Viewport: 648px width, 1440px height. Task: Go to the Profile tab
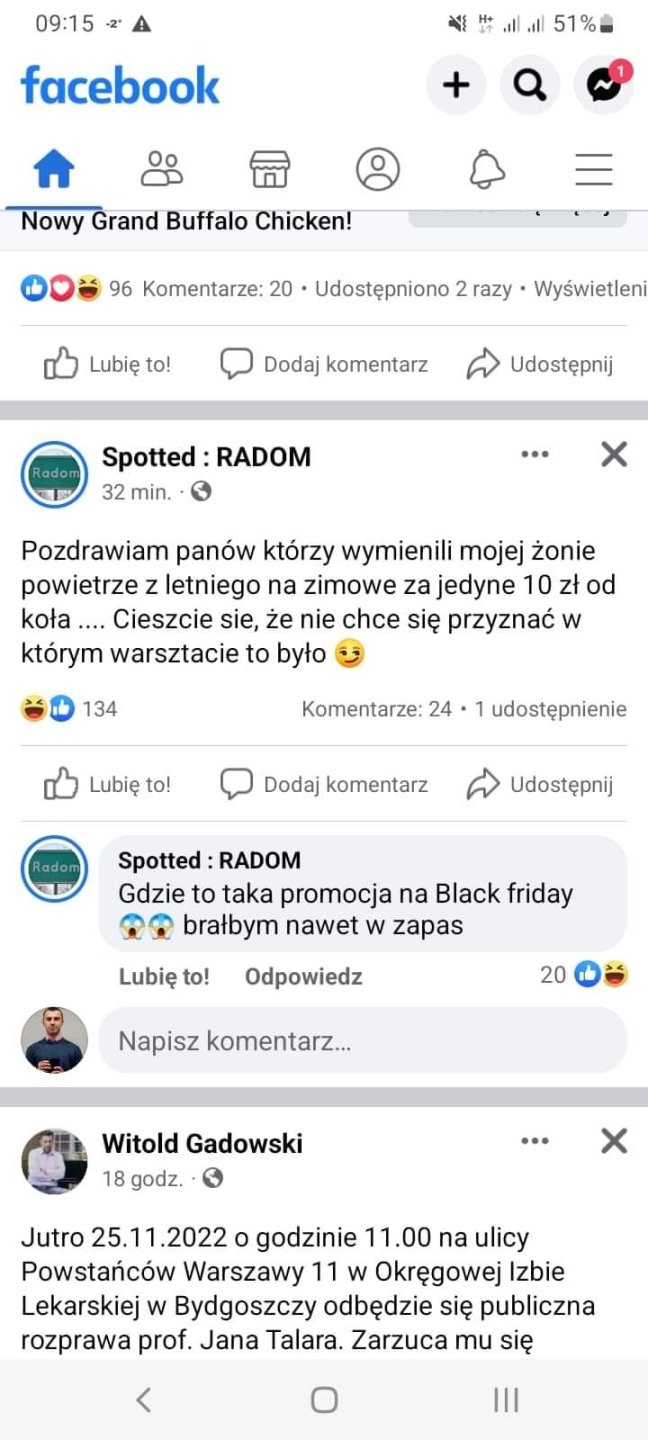(x=378, y=170)
